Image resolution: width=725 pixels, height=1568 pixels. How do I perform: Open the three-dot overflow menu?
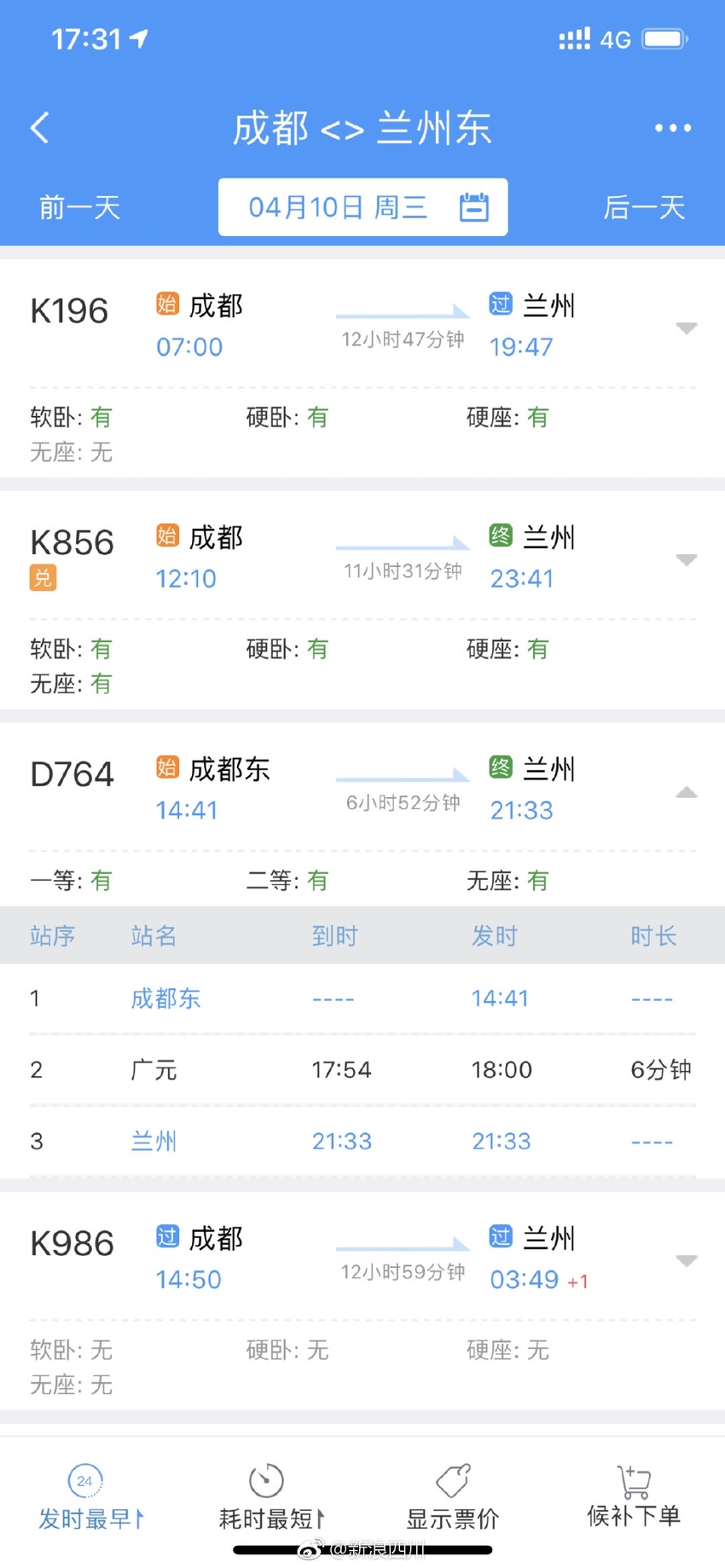[672, 128]
